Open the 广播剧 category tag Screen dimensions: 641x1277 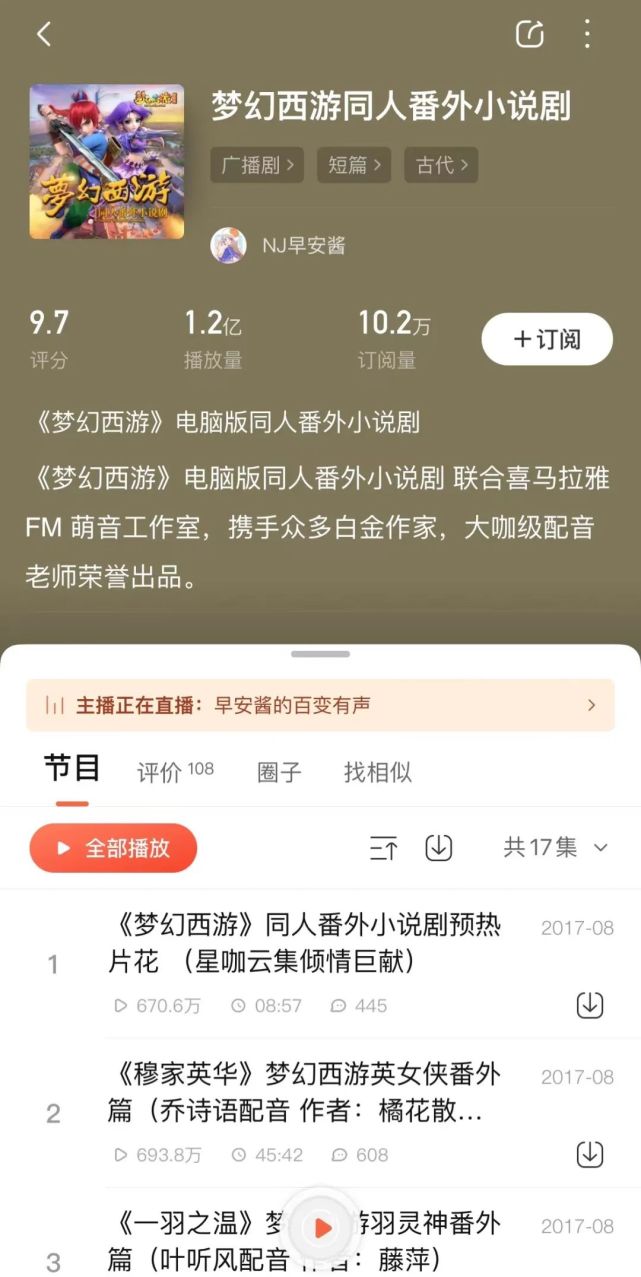coord(257,165)
